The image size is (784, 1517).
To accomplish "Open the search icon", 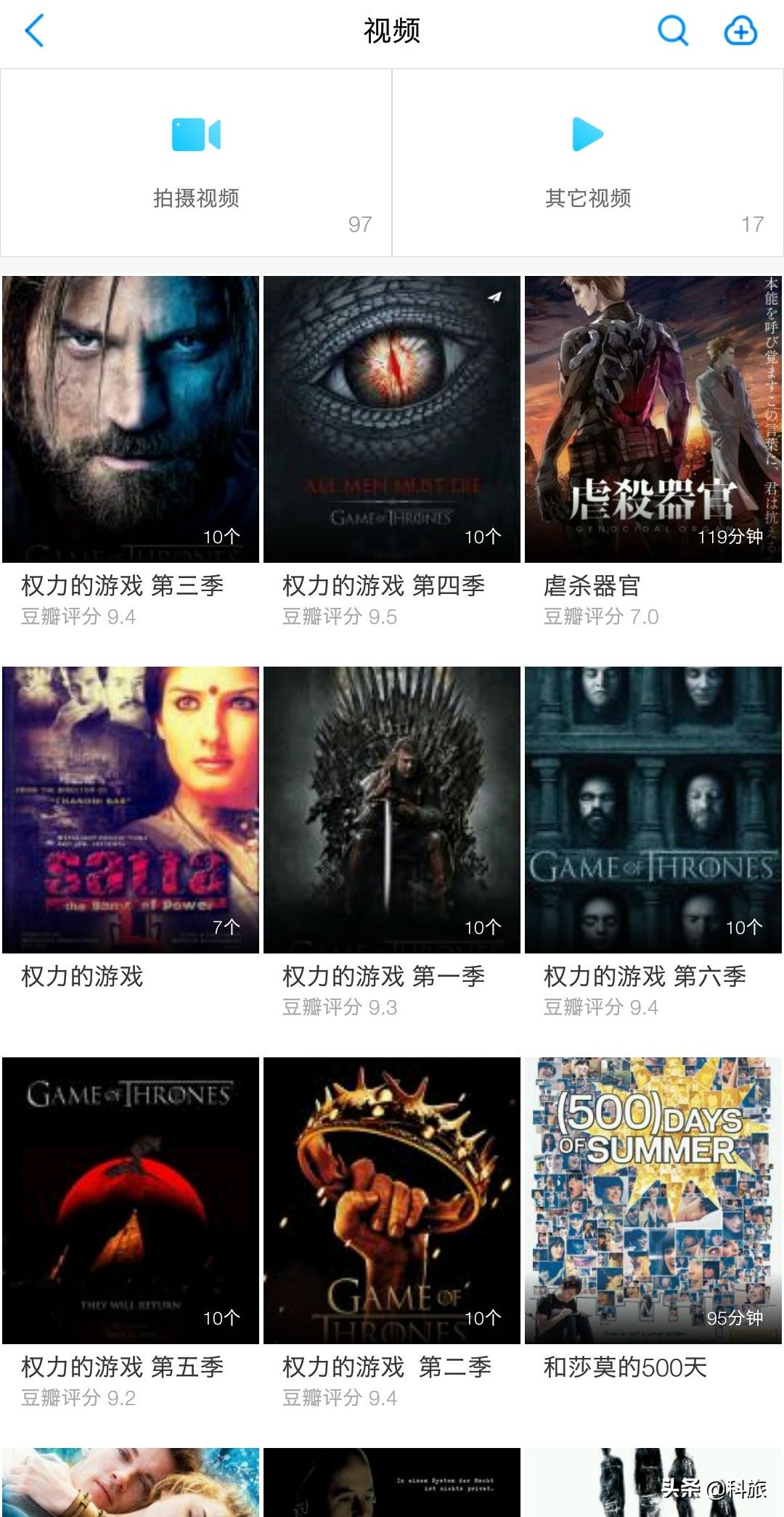I will point(671,32).
